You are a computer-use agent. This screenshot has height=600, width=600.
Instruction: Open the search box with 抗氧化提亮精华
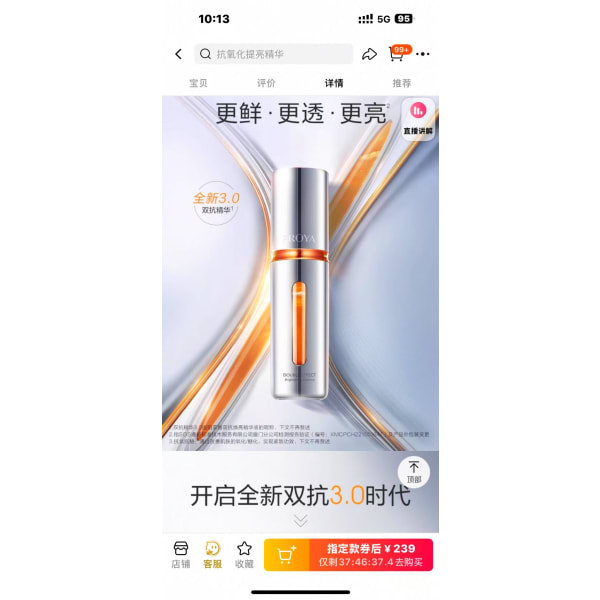coord(274,54)
